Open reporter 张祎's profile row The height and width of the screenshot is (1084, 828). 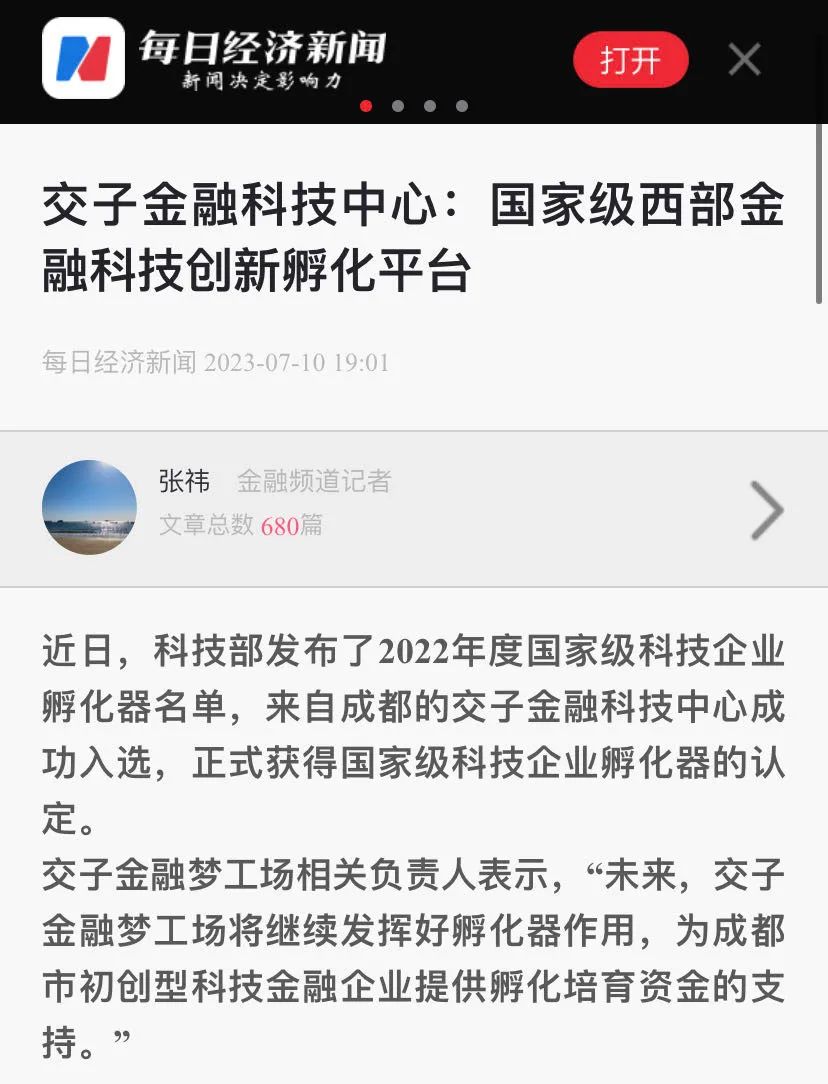[414, 509]
